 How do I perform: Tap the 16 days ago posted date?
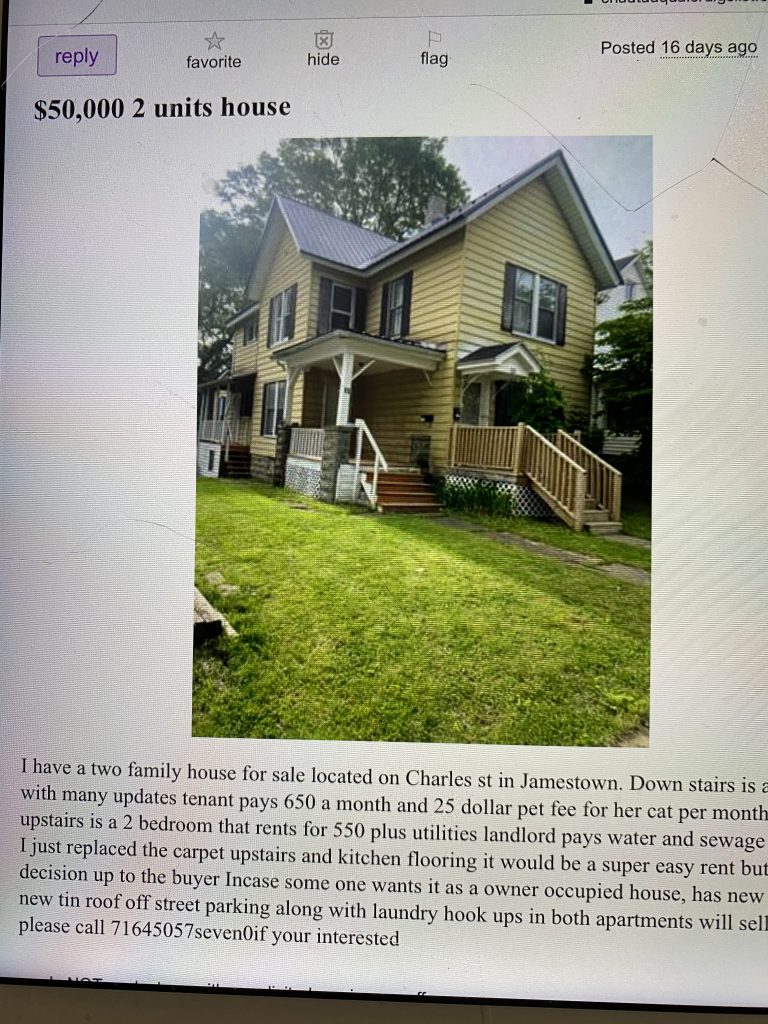(708, 48)
